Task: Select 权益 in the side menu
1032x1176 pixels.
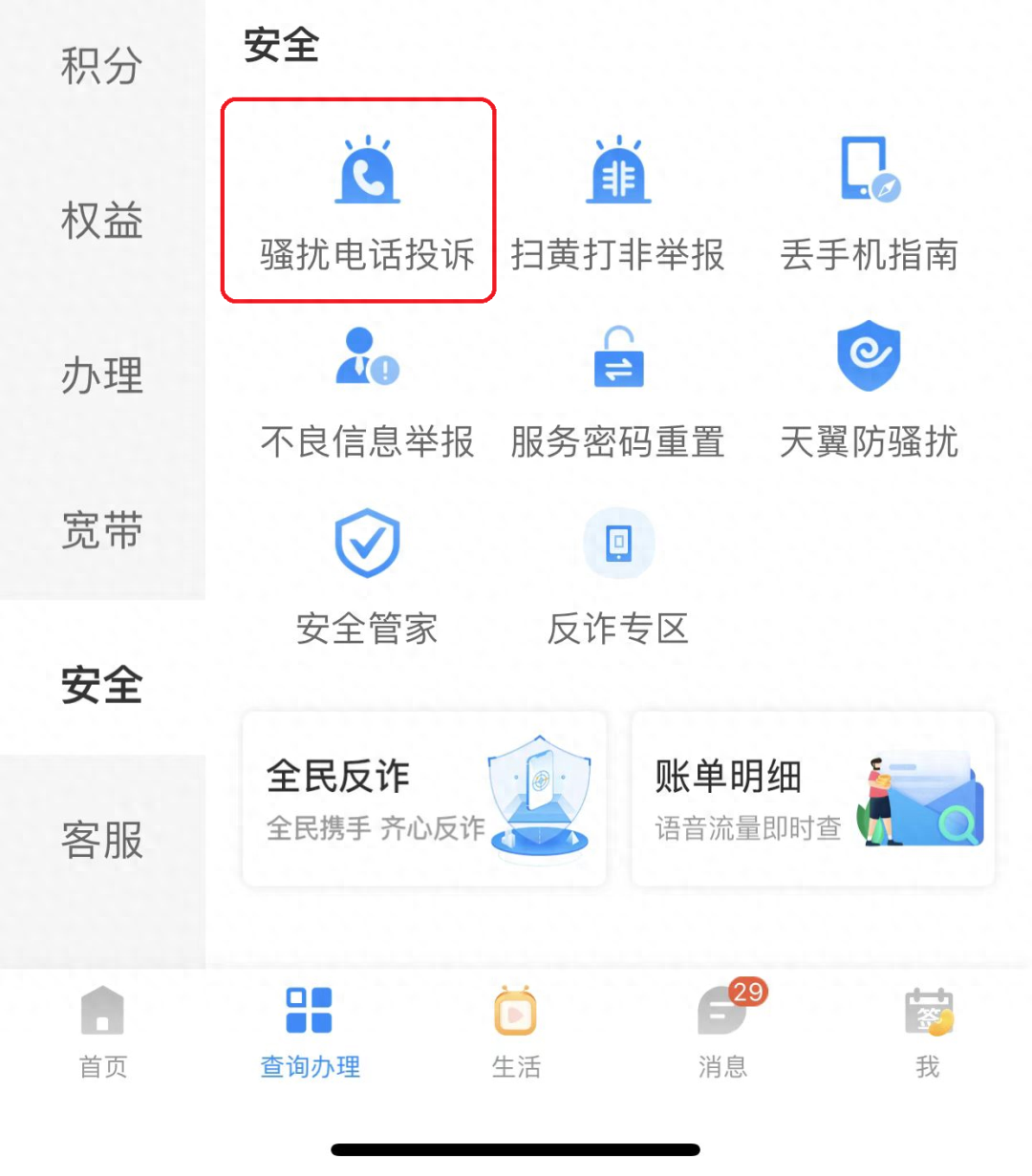Action: 102,221
